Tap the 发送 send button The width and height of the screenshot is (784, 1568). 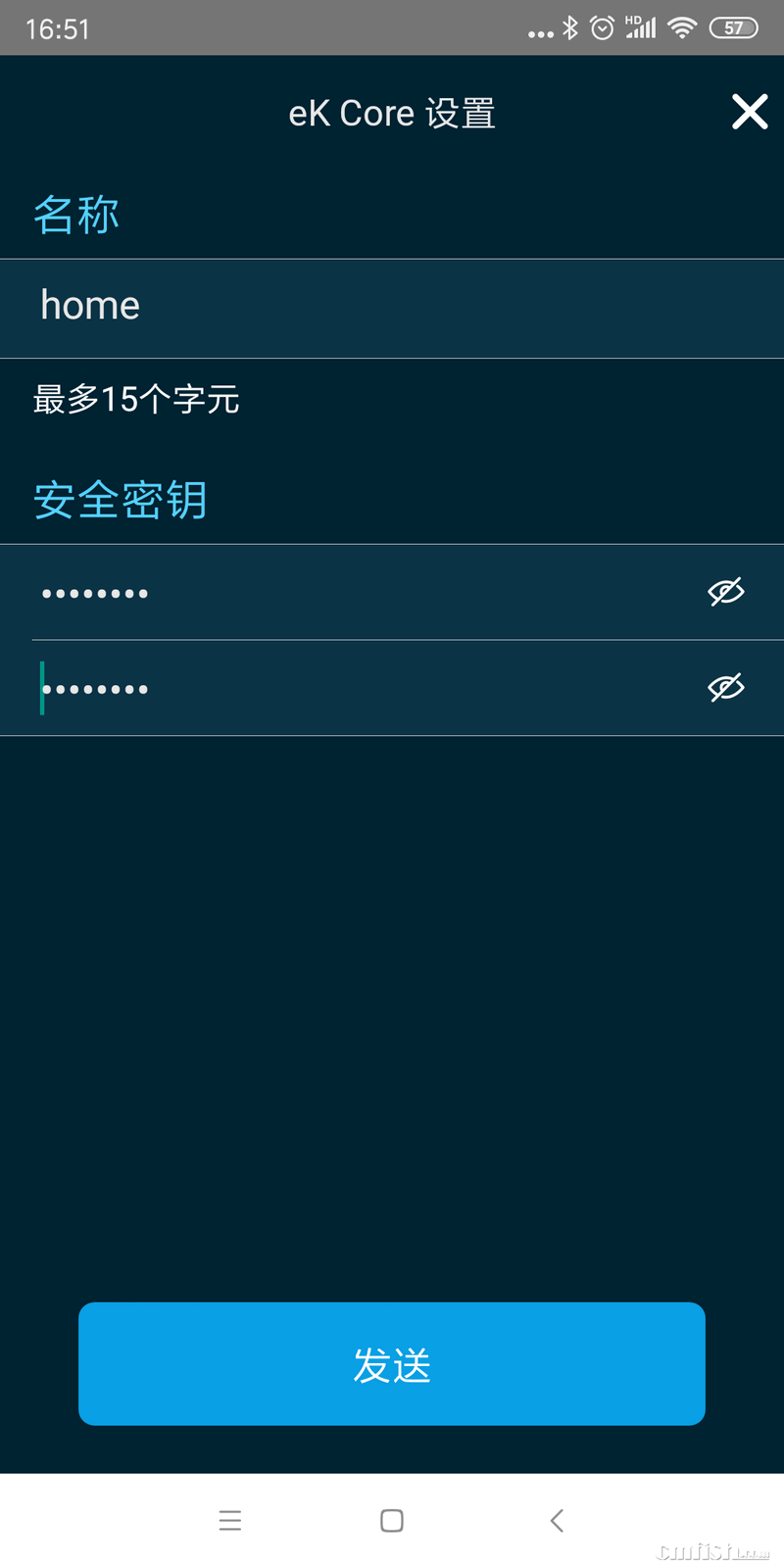[392, 1363]
